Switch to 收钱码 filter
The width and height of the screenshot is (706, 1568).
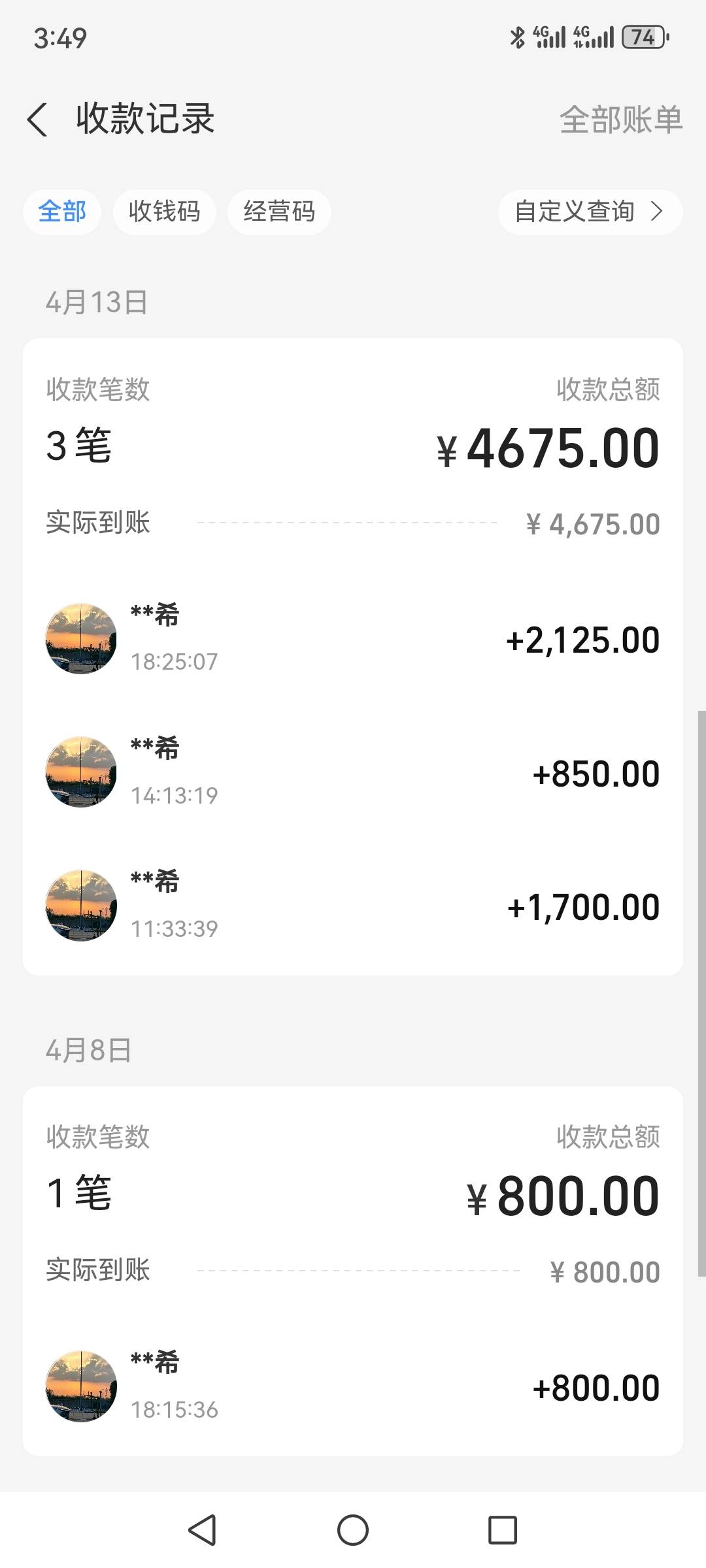coord(164,212)
